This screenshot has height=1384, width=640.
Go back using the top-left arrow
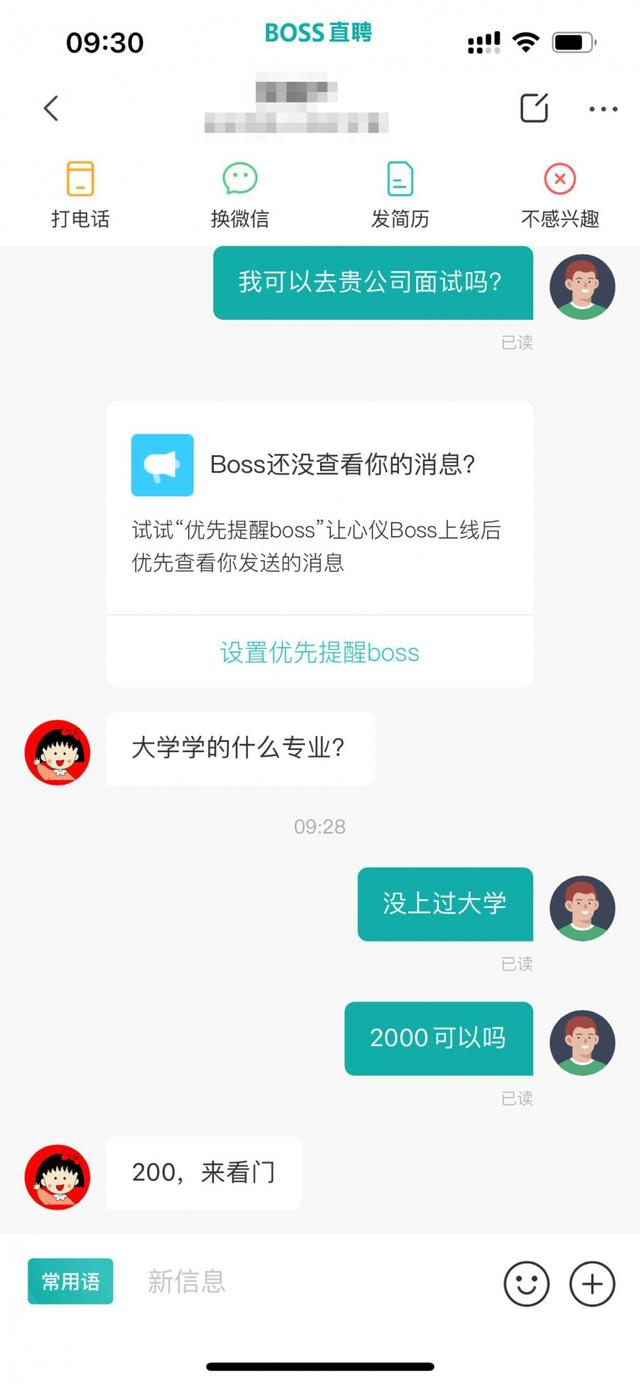[51, 108]
